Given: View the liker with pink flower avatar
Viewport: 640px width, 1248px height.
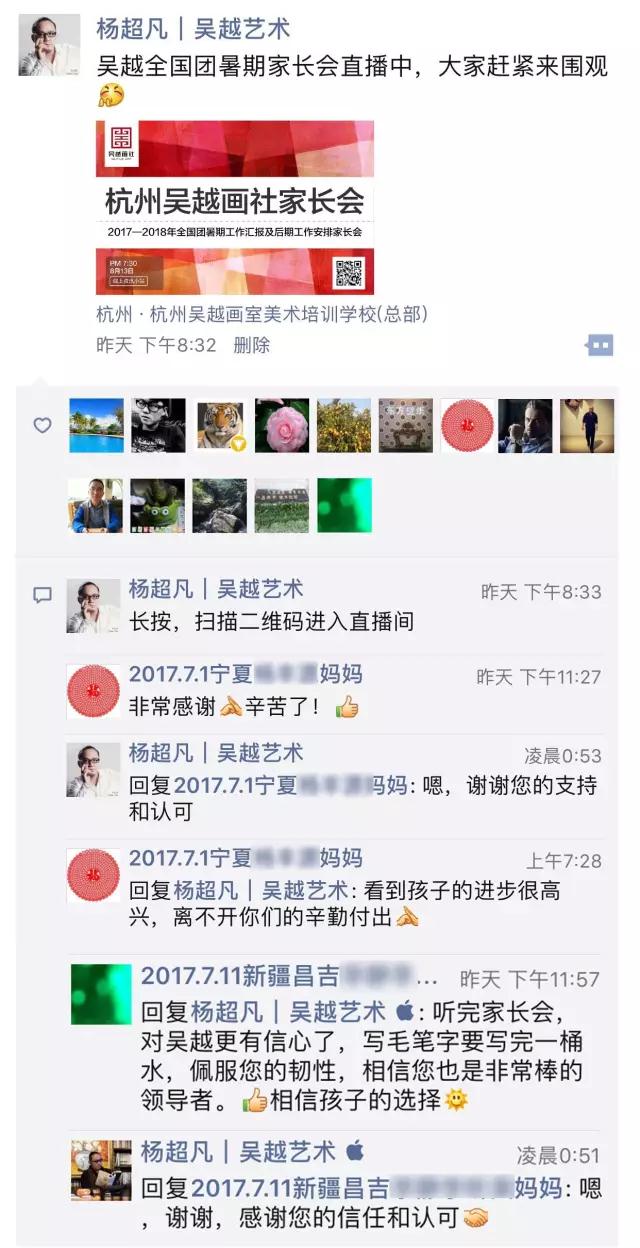Looking at the screenshot, I should 282,425.
